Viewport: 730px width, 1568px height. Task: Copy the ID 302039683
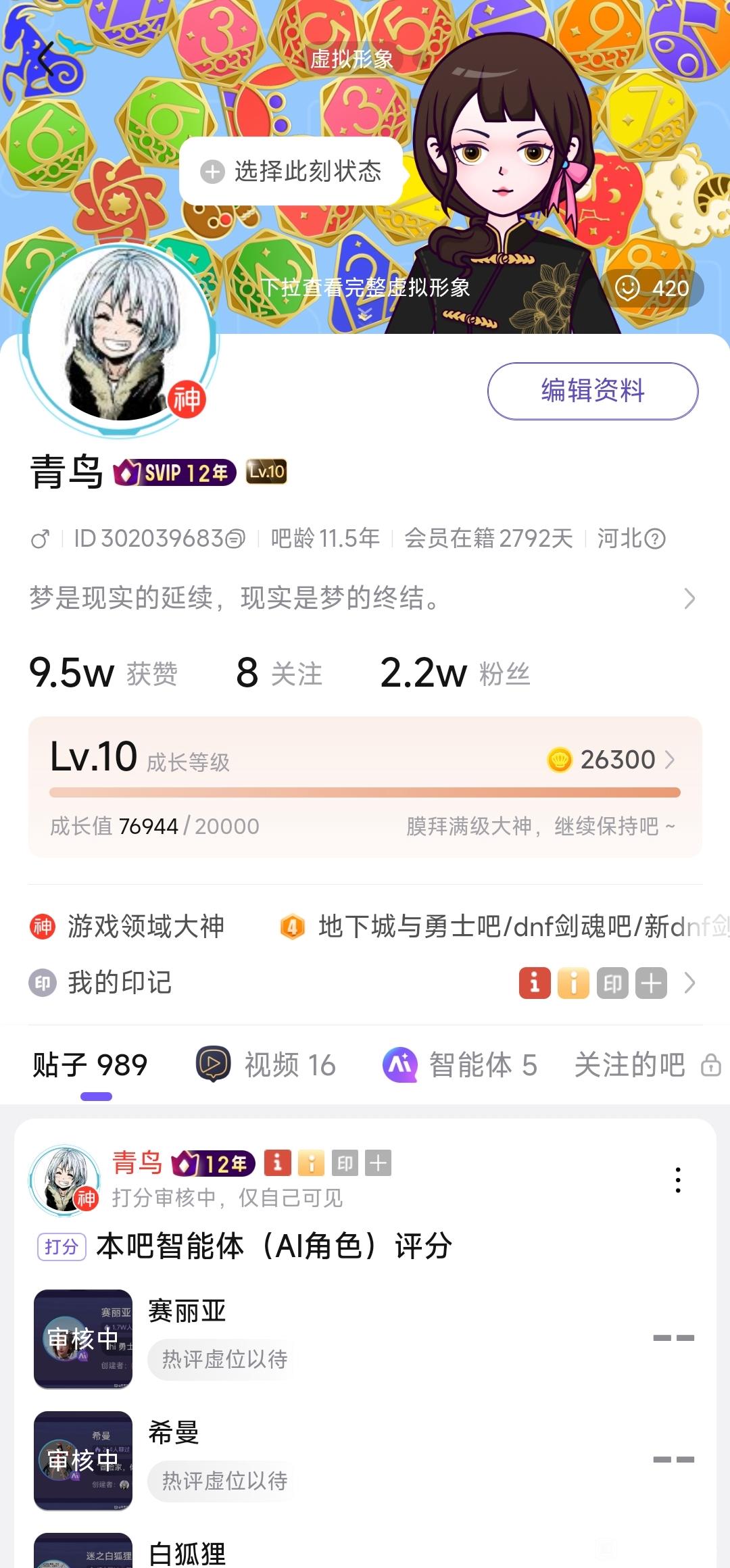pyautogui.click(x=235, y=539)
